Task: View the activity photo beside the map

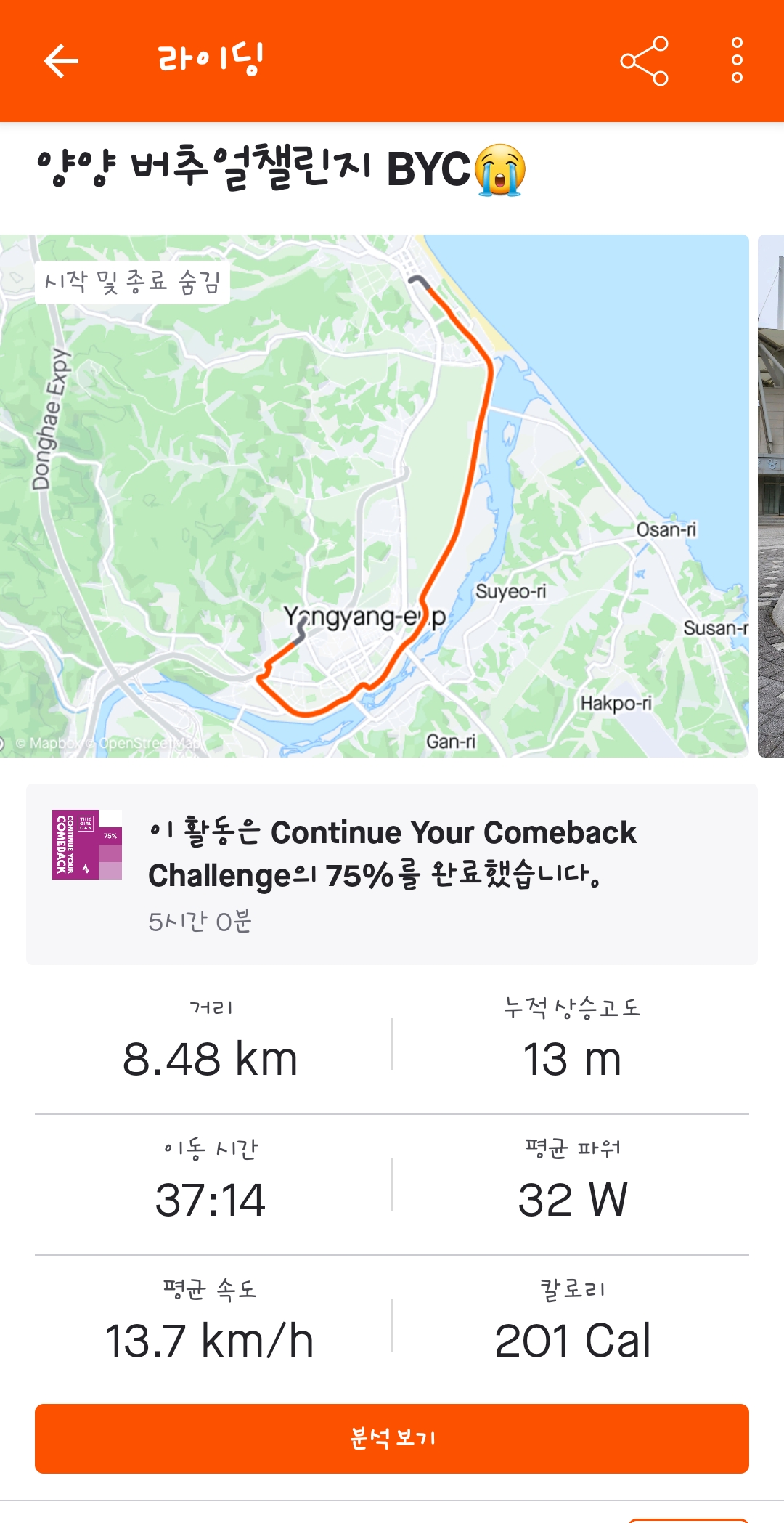Action: point(771,495)
